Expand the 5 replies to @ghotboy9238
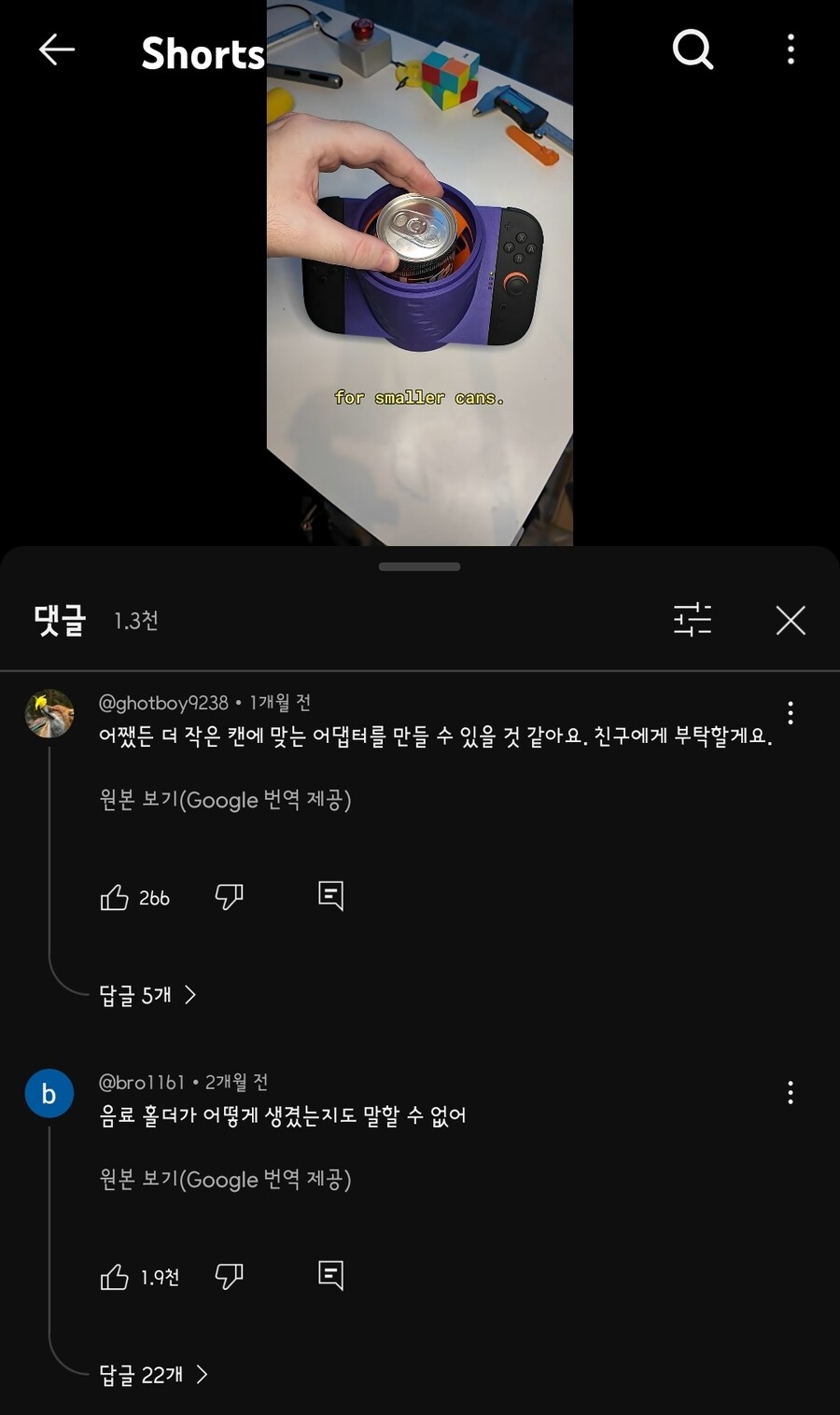 (147, 995)
